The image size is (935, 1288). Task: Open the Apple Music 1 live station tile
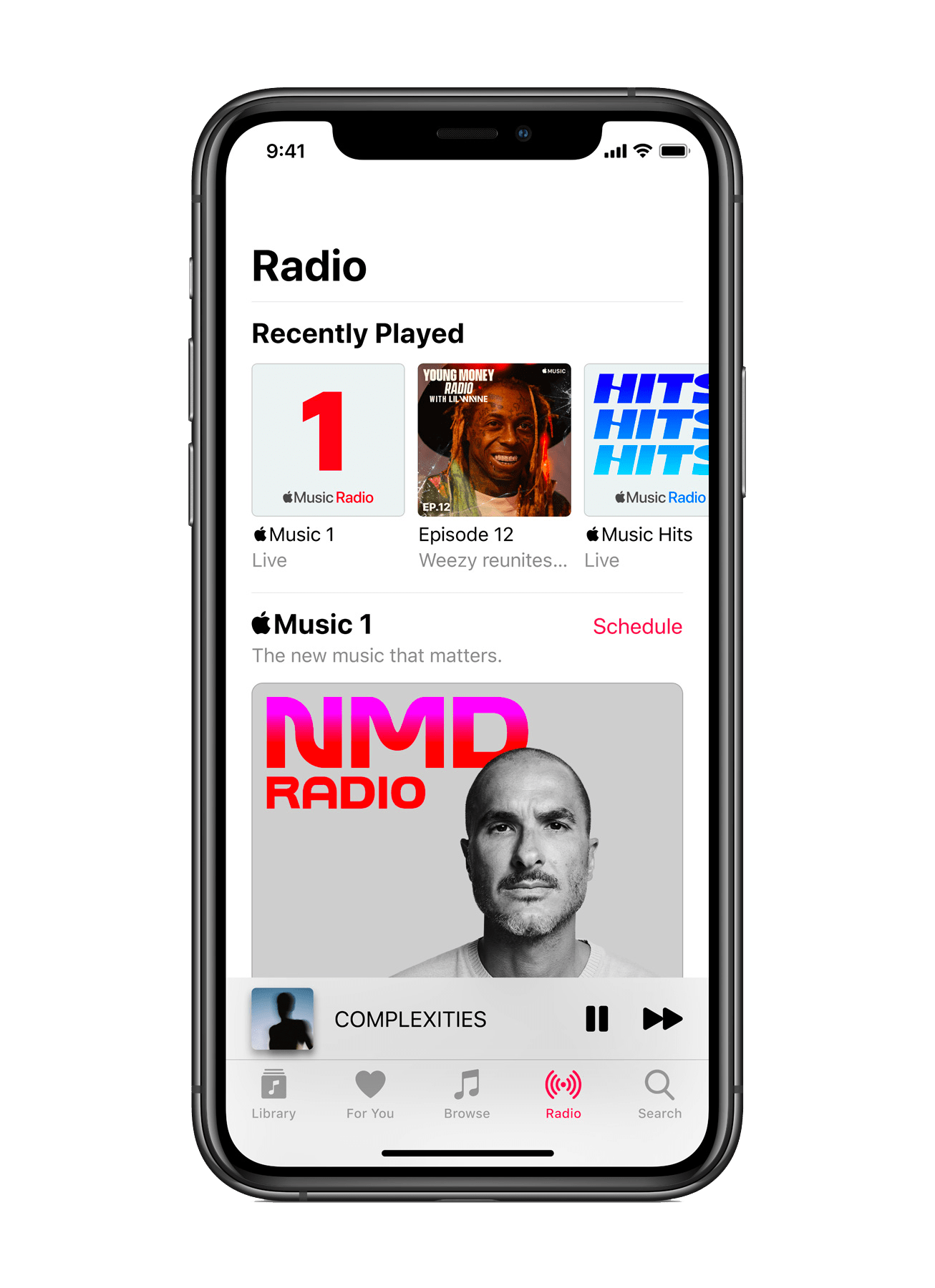328,440
